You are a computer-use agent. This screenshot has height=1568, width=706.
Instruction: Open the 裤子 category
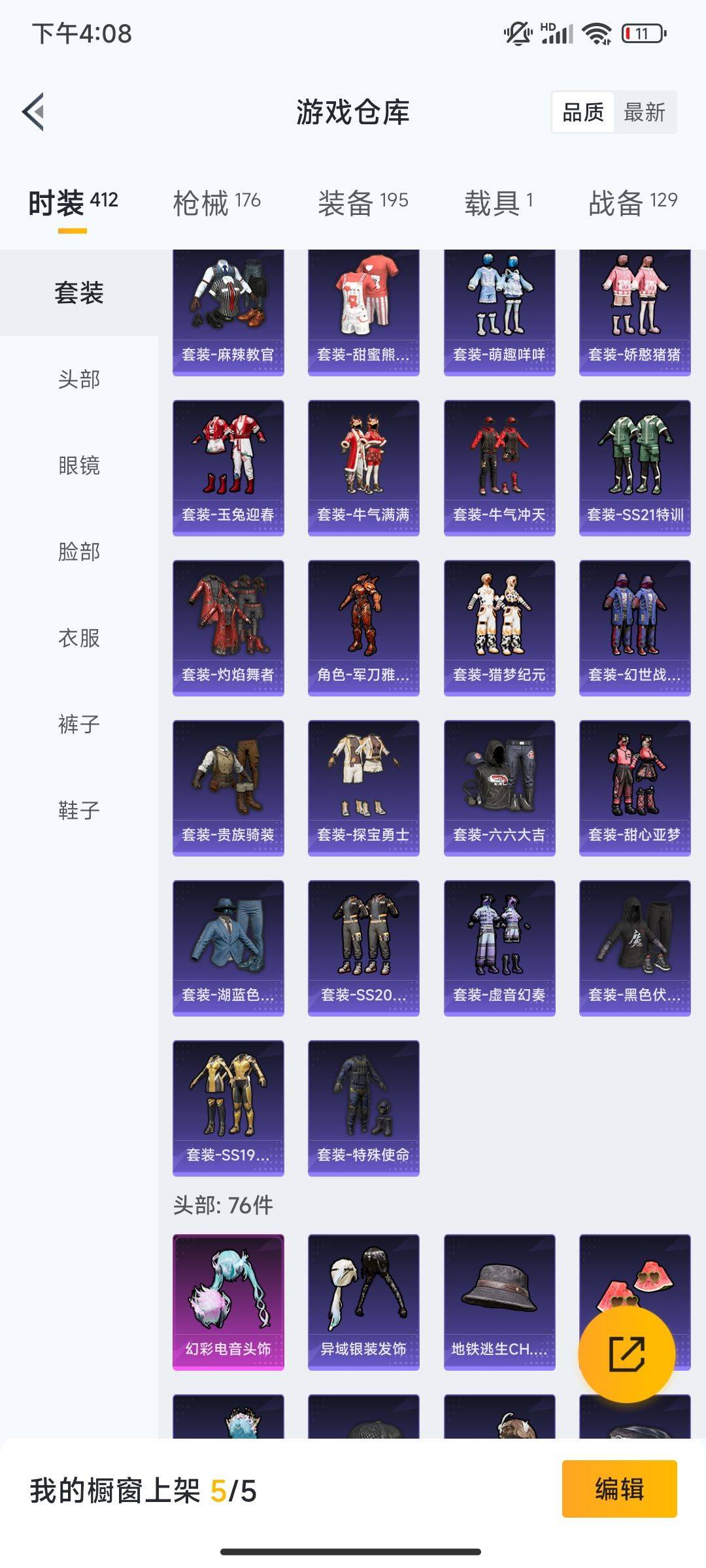click(x=79, y=724)
